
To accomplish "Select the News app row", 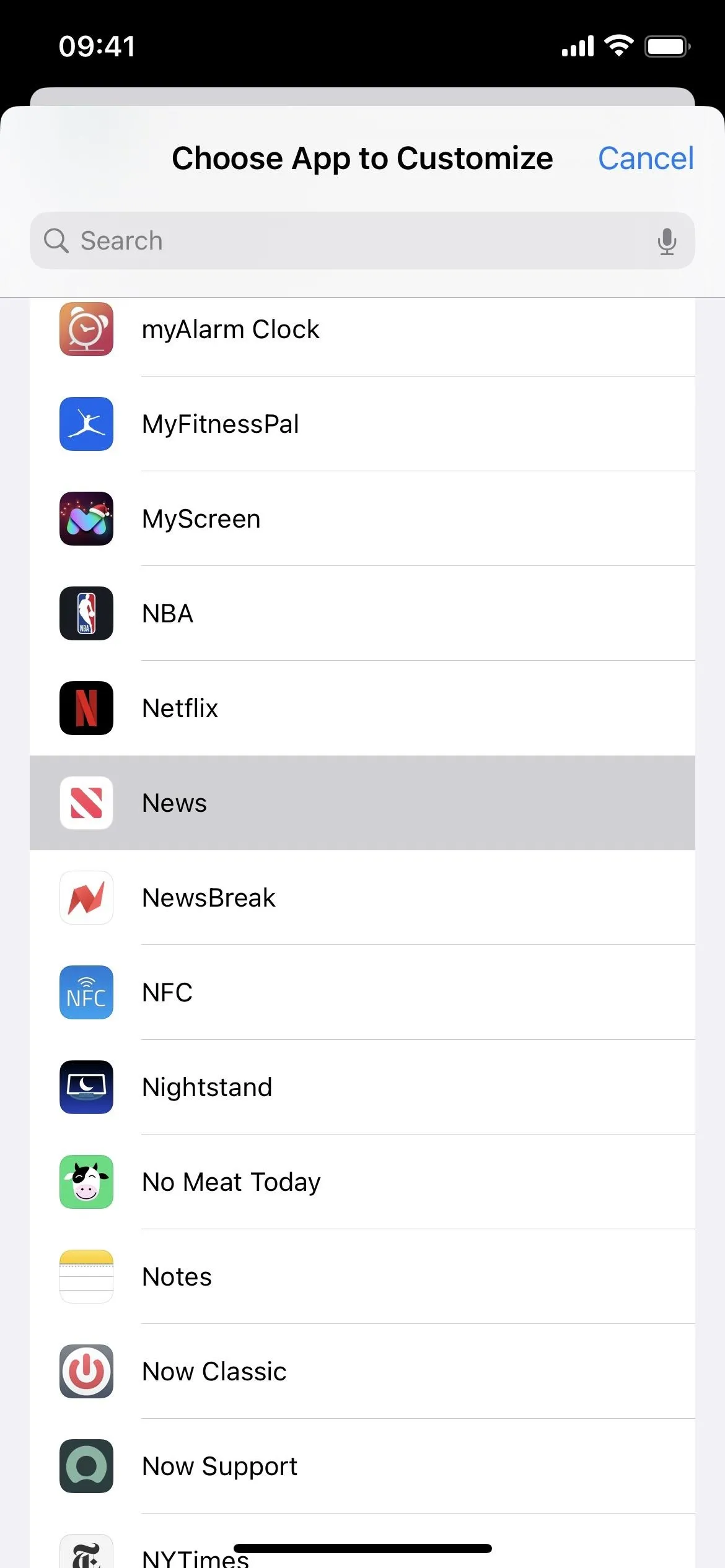I will [362, 803].
